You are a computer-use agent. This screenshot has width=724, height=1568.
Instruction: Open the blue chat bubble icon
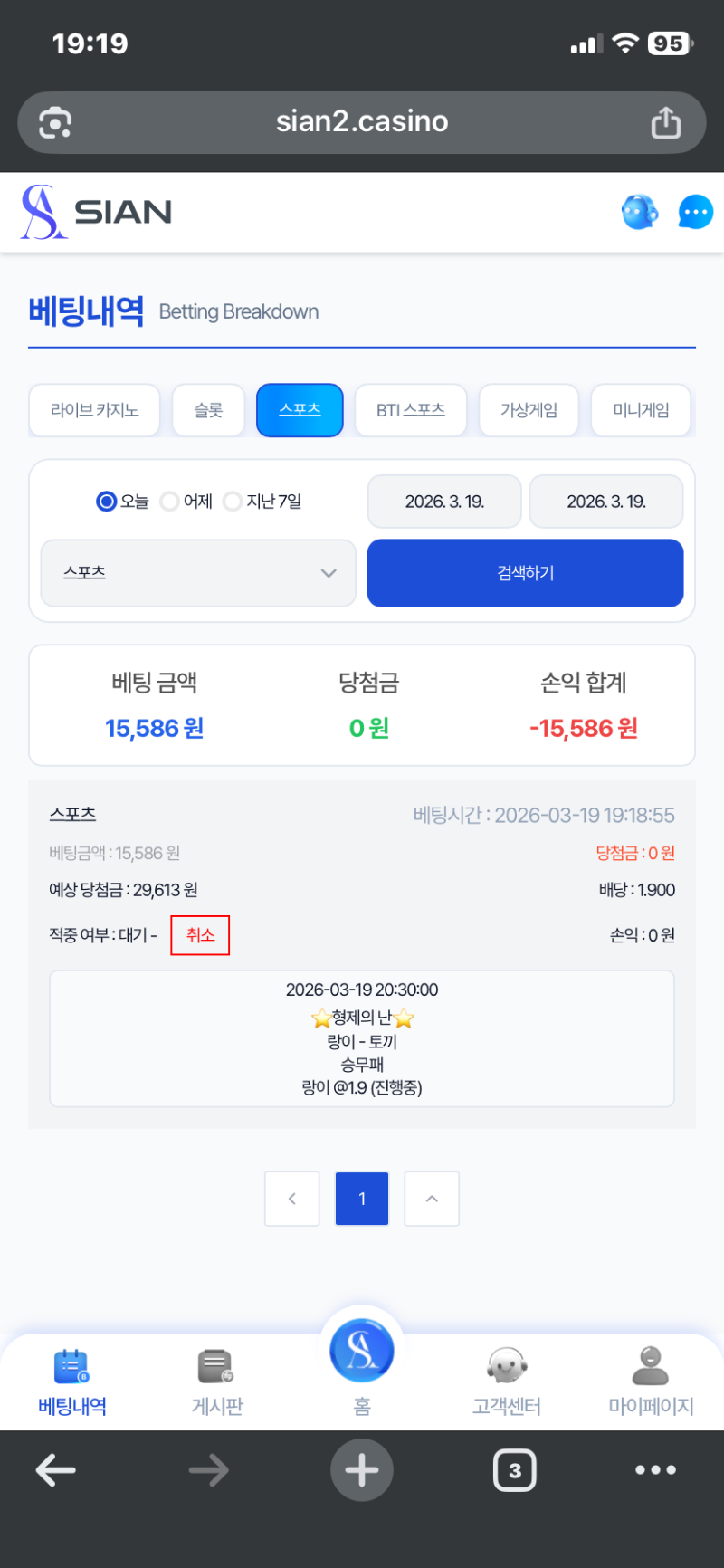click(695, 213)
